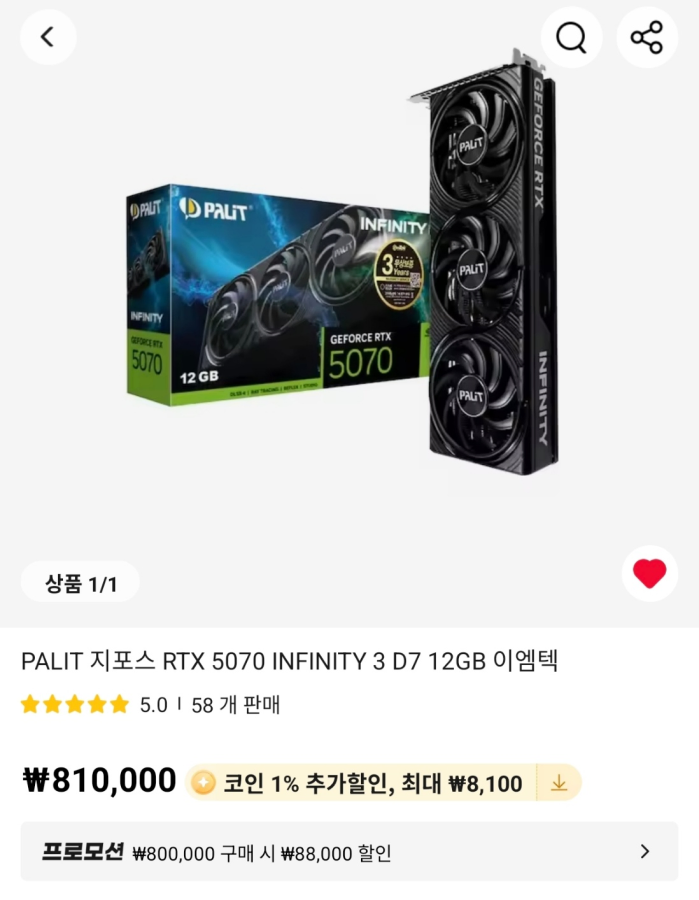Screen dimensions: 699x900
Task: Remove product from wishlist with heart icon
Action: click(x=649, y=574)
